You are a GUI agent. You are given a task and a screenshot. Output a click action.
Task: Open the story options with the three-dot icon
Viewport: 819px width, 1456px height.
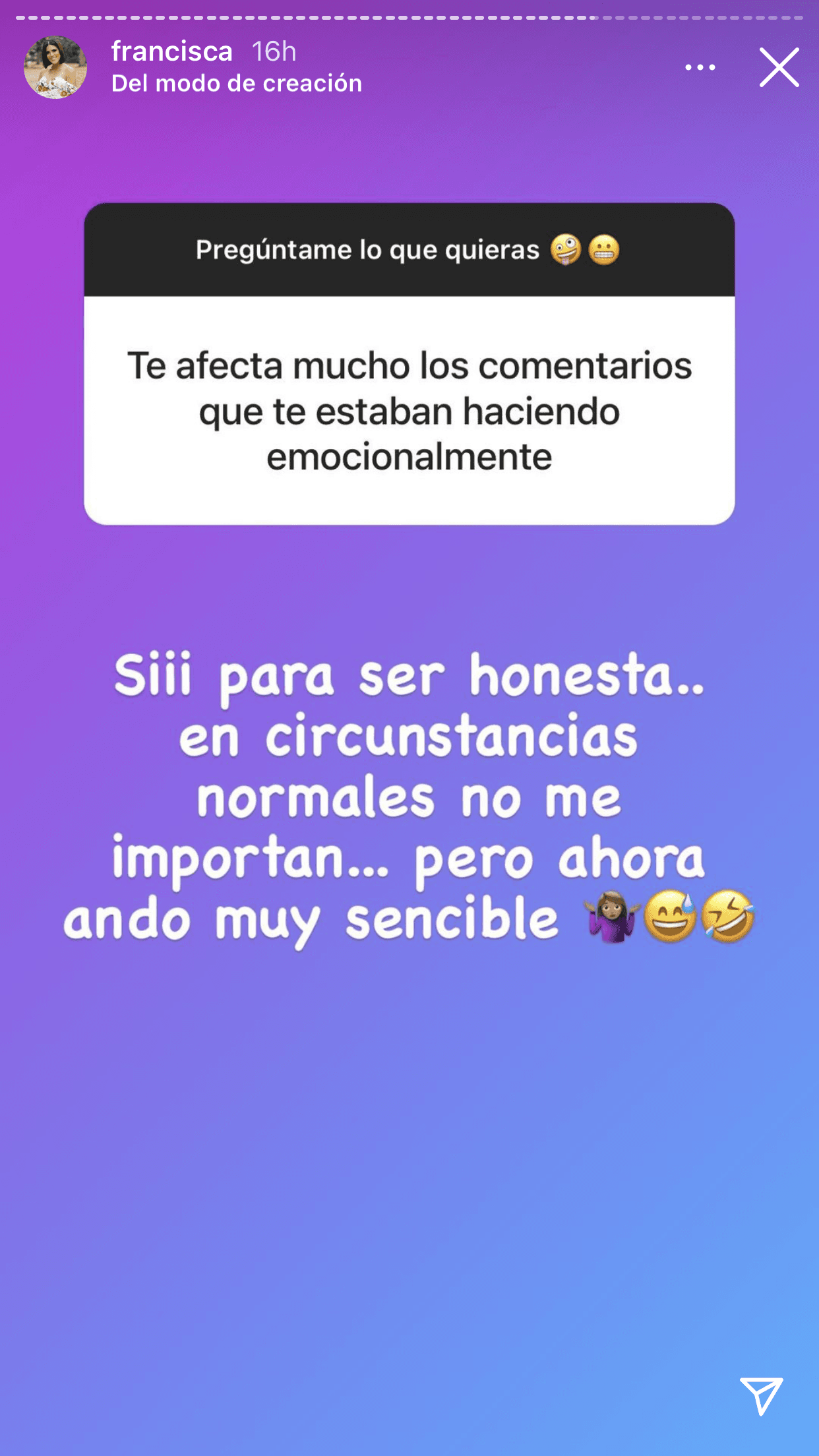[700, 67]
